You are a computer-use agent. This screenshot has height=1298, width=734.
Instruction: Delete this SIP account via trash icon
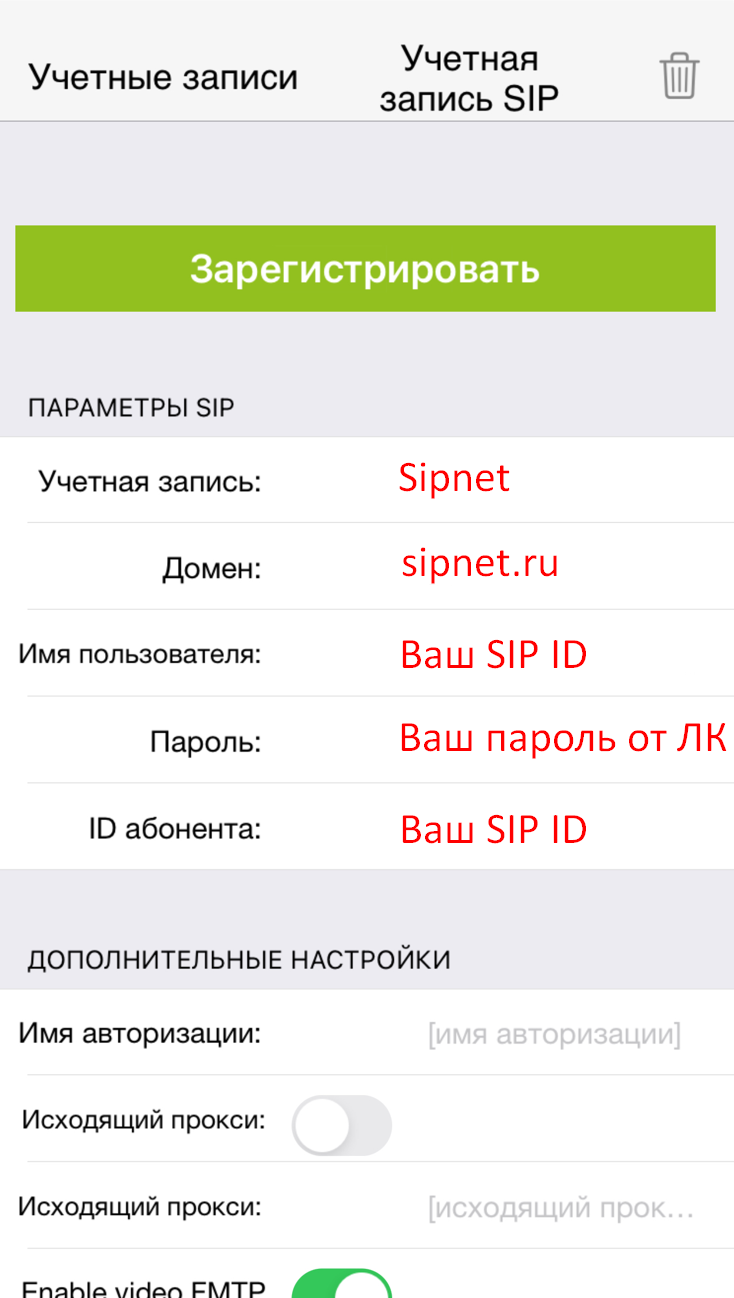679,76
